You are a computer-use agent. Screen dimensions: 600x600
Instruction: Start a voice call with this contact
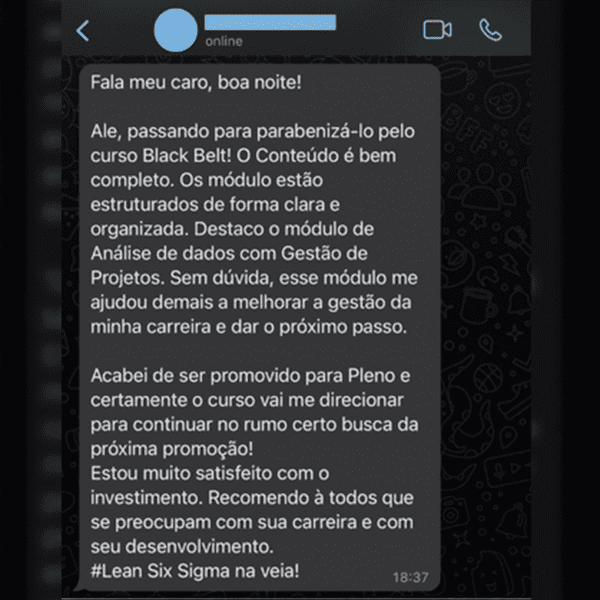click(490, 30)
